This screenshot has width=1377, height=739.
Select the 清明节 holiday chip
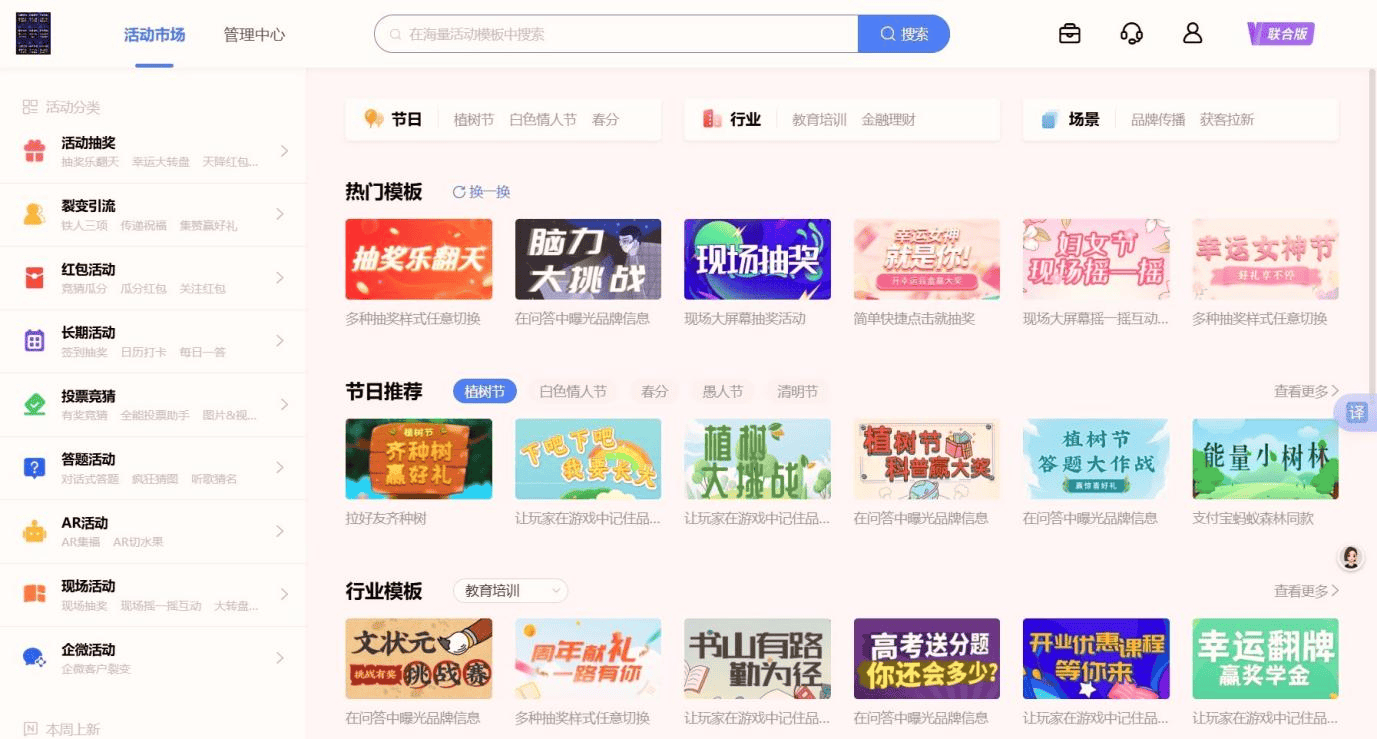click(x=797, y=391)
